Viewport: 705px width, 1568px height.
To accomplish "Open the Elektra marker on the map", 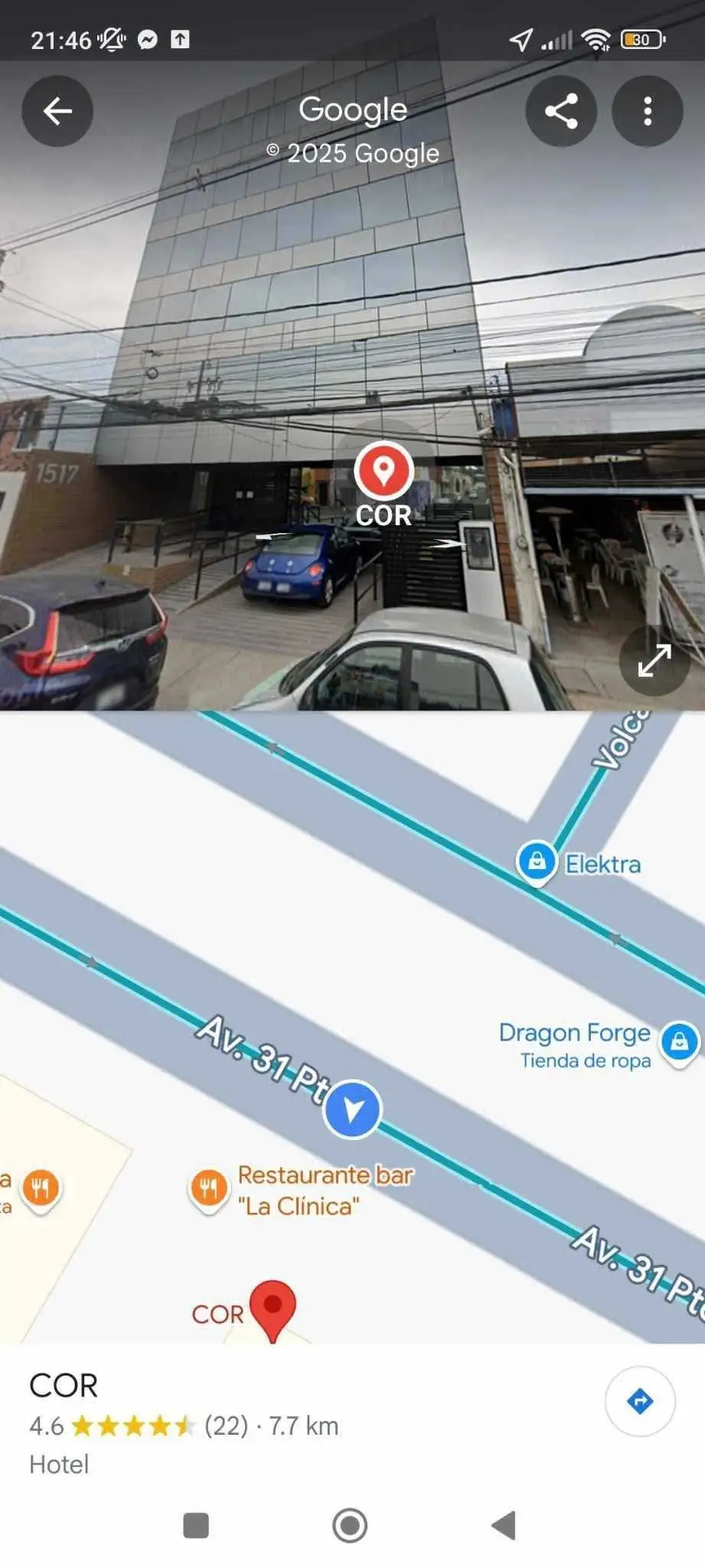I will 537,861.
